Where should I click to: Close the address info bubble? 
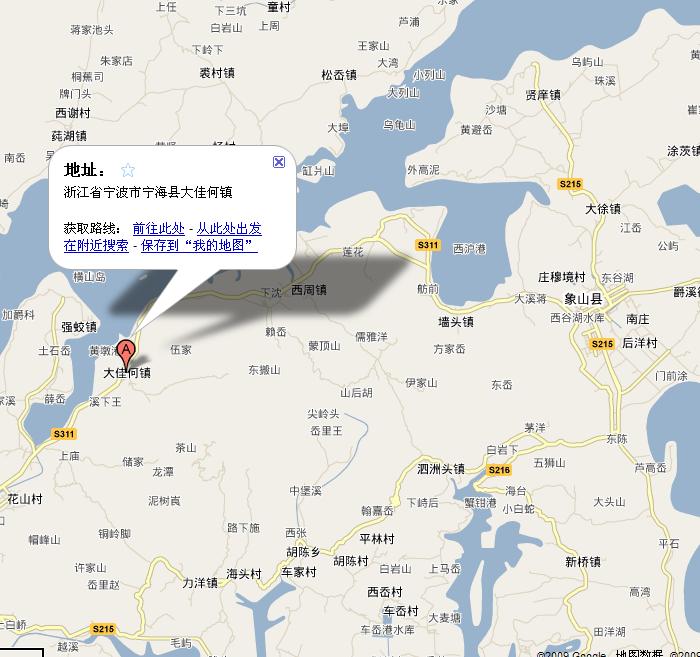(x=279, y=162)
